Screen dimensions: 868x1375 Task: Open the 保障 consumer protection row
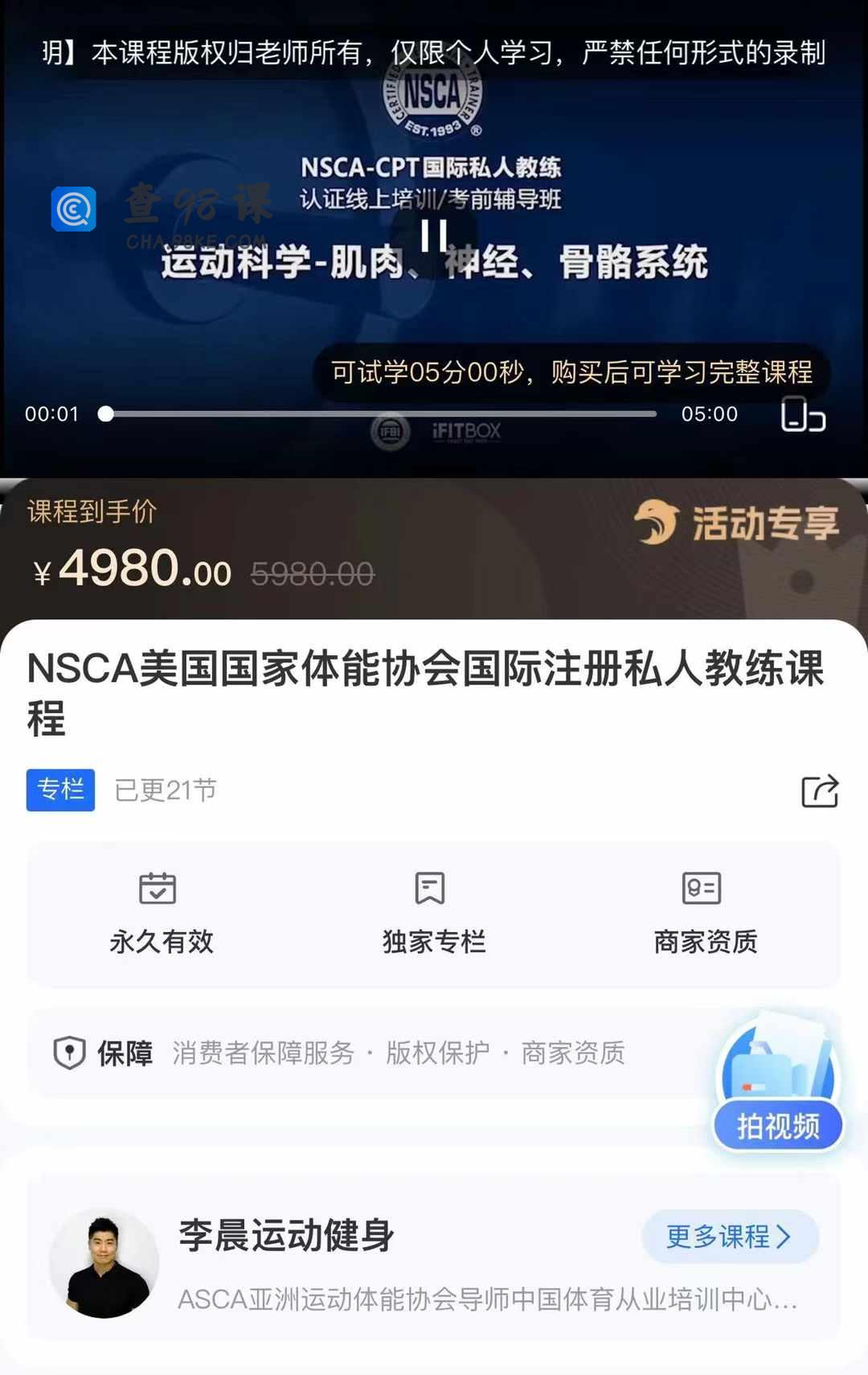coord(362,1053)
